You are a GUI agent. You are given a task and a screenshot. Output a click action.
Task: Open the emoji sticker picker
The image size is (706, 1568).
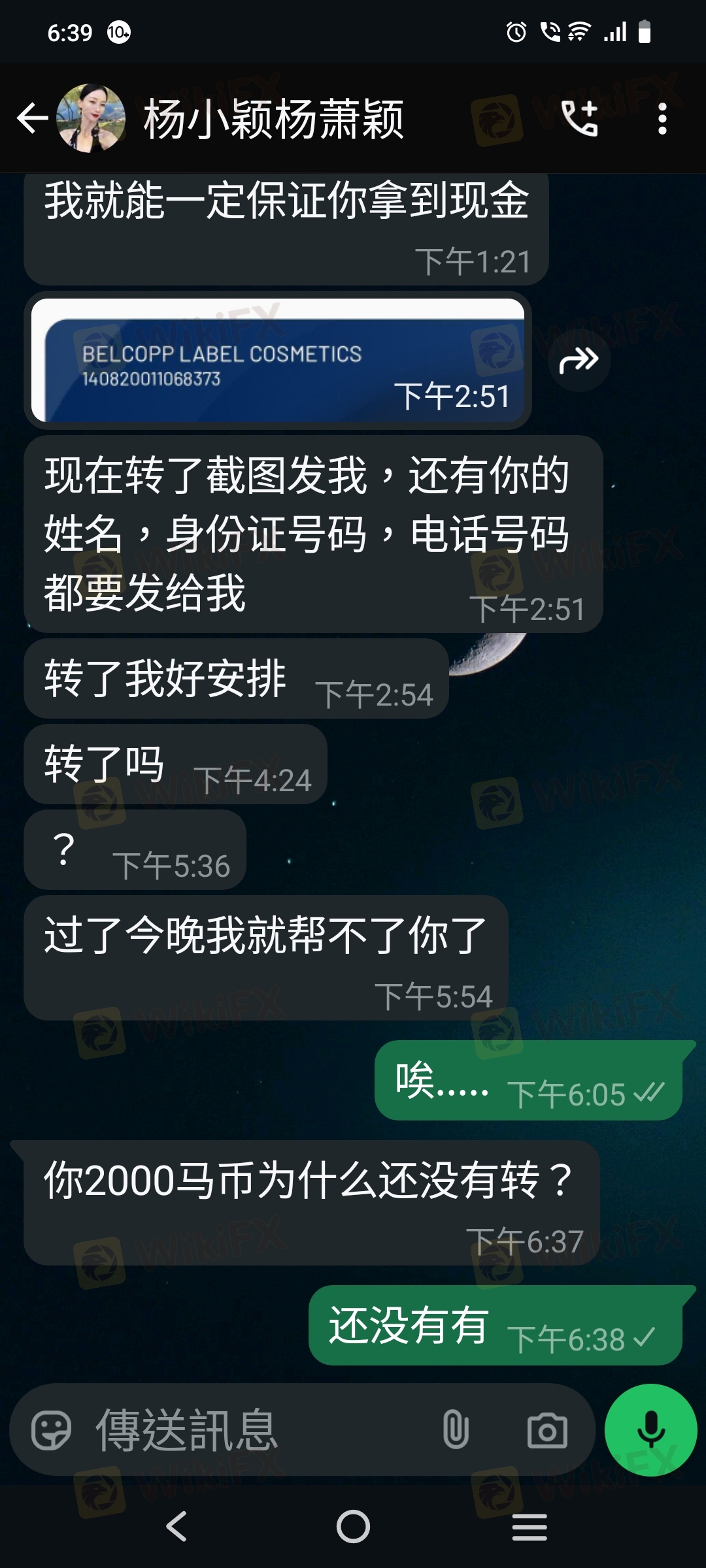point(51,1430)
